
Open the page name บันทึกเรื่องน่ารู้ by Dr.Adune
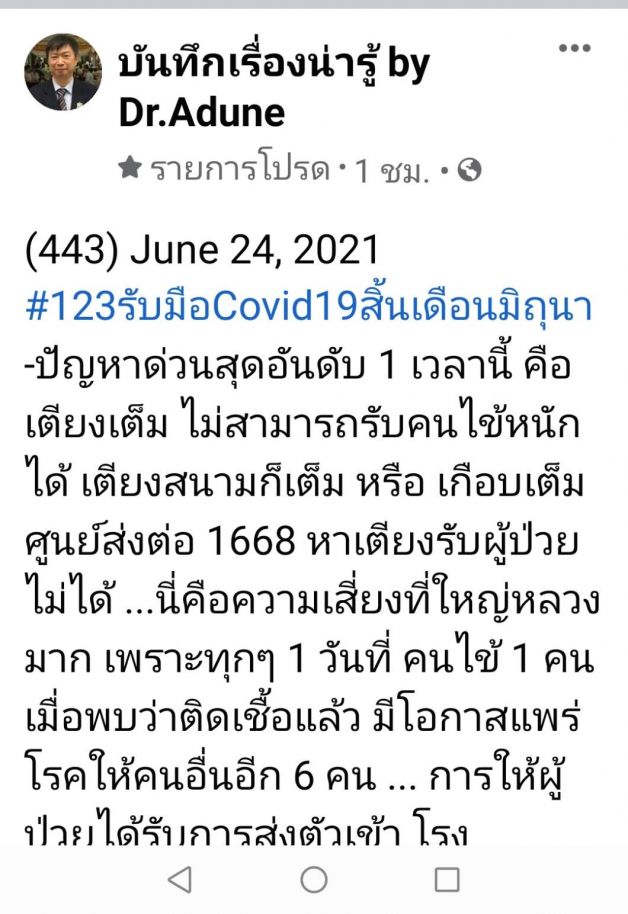[x=270, y=88]
